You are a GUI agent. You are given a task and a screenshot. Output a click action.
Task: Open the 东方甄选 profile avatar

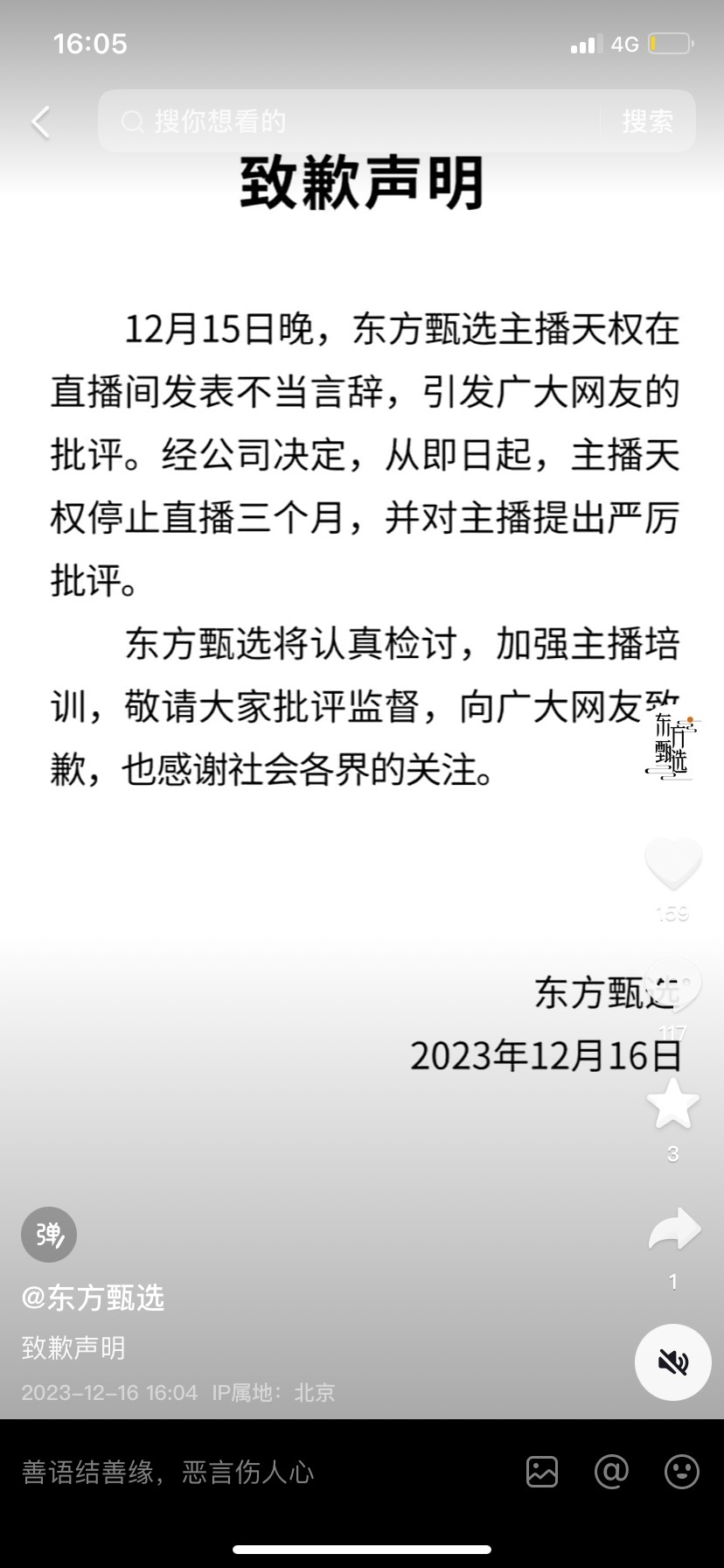[671, 746]
